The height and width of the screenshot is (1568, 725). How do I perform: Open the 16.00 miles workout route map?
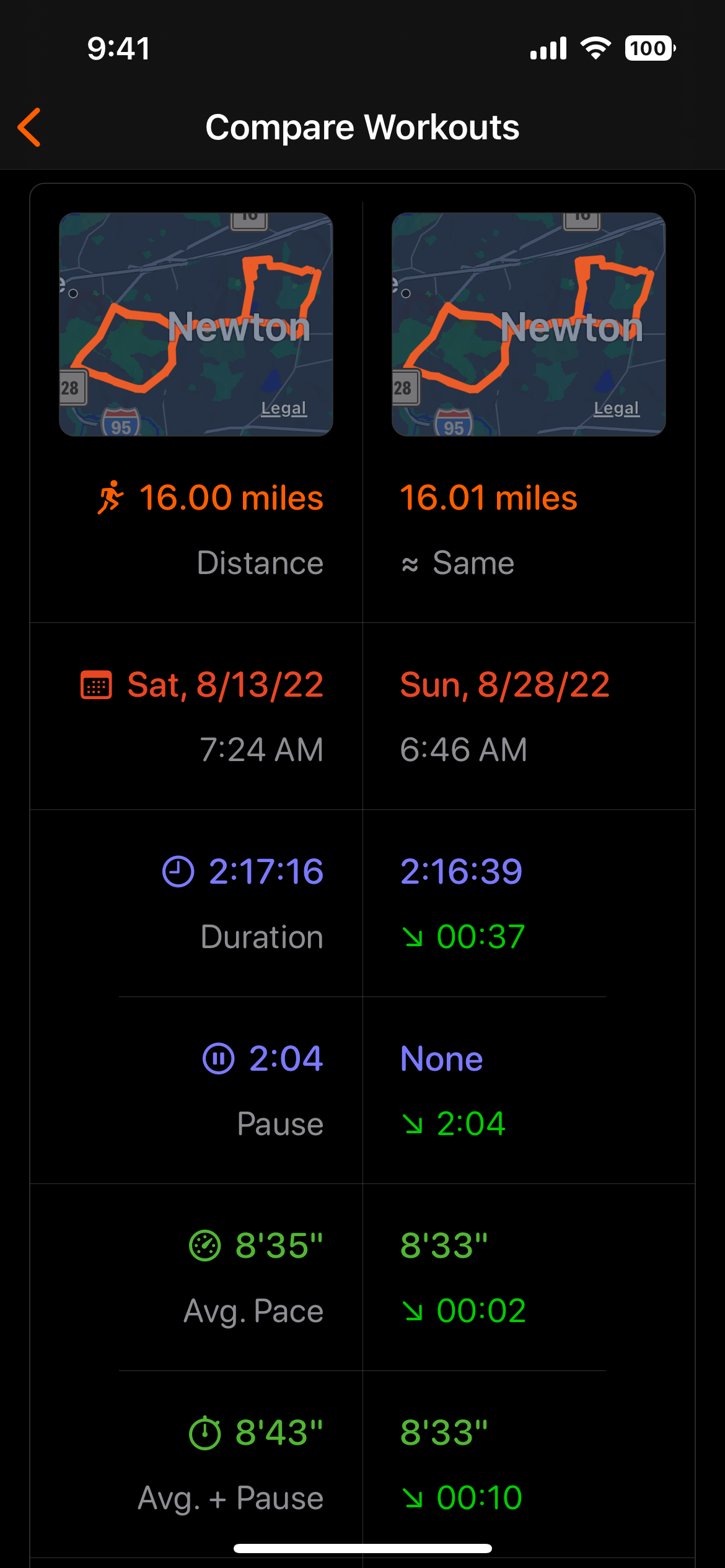(x=196, y=324)
